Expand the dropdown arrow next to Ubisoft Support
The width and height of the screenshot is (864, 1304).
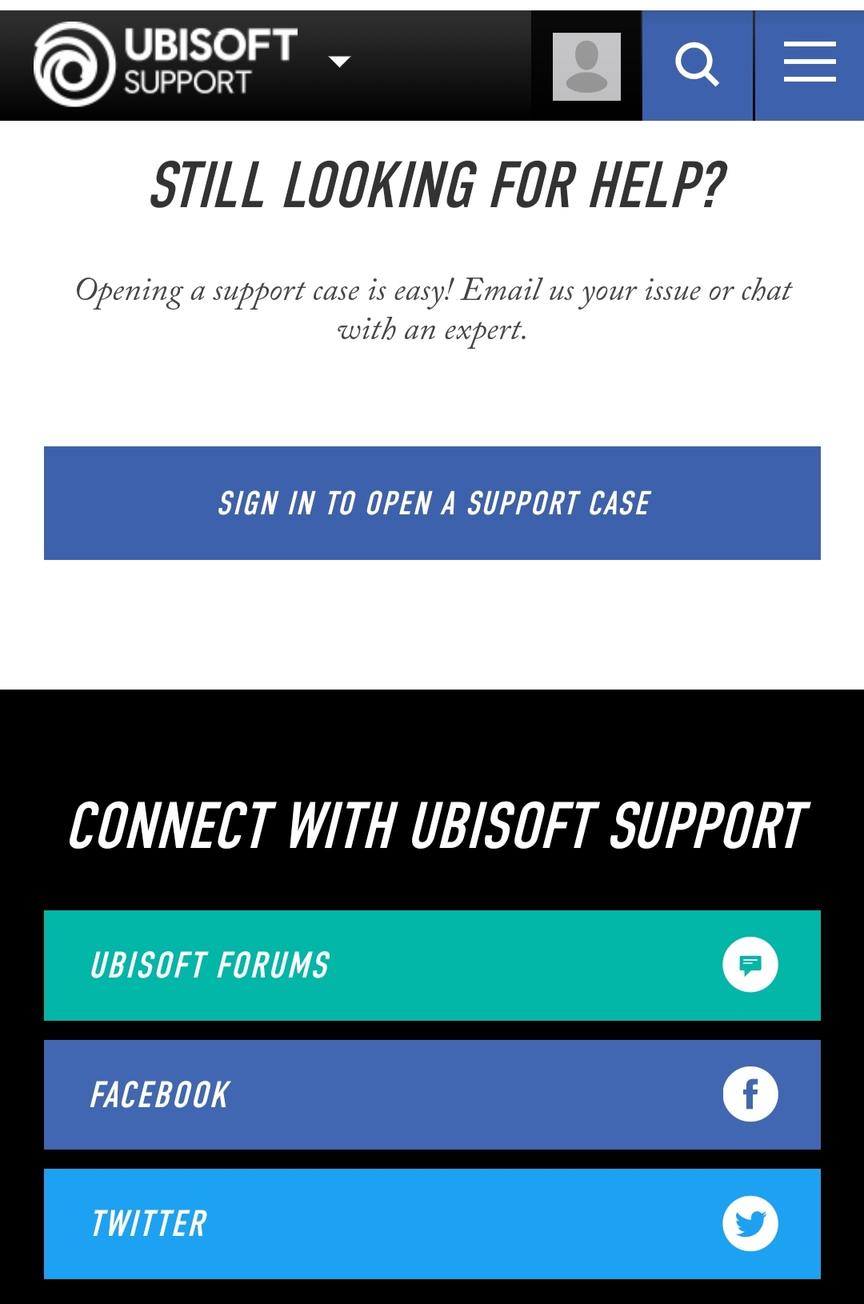tap(340, 62)
